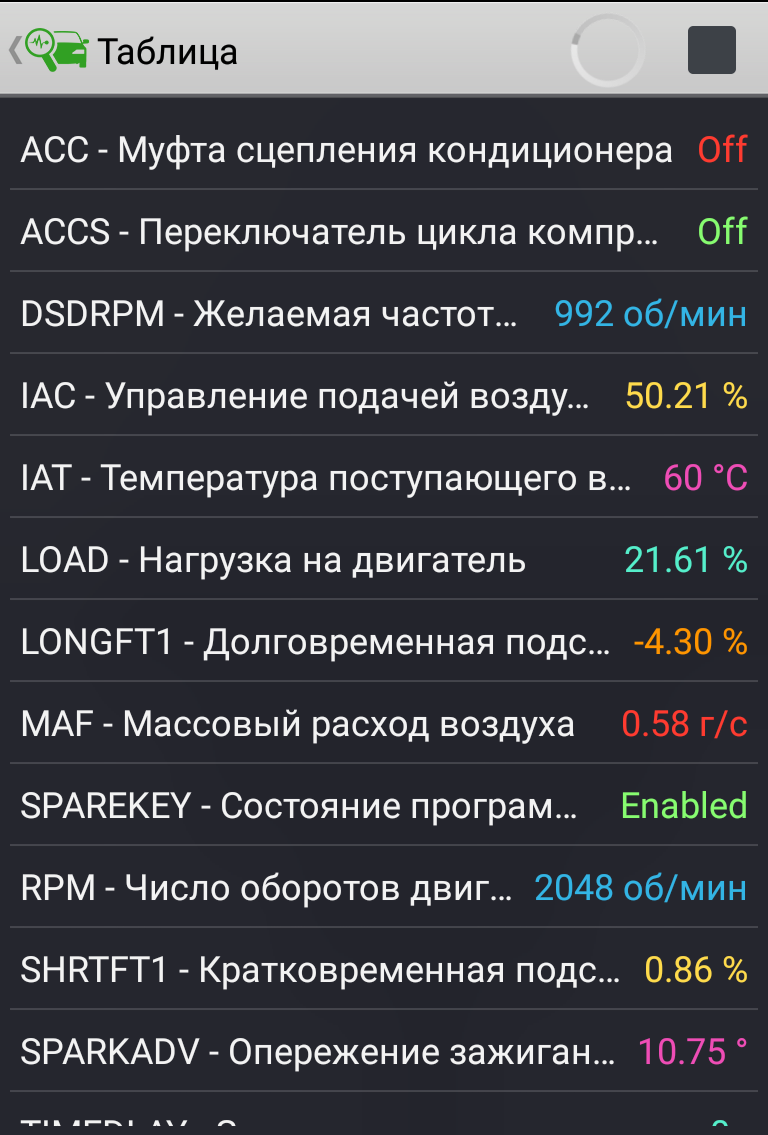Click the SPAREKEY Enabled status value
This screenshot has width=768, height=1135.
[x=684, y=805]
